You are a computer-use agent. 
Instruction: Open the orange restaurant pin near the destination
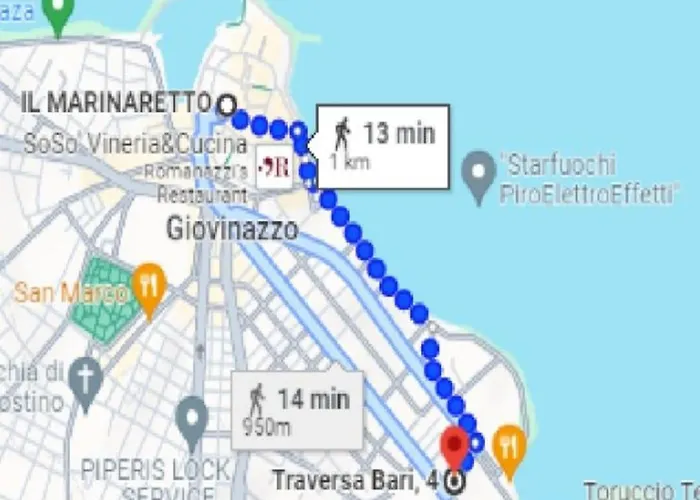510,445
